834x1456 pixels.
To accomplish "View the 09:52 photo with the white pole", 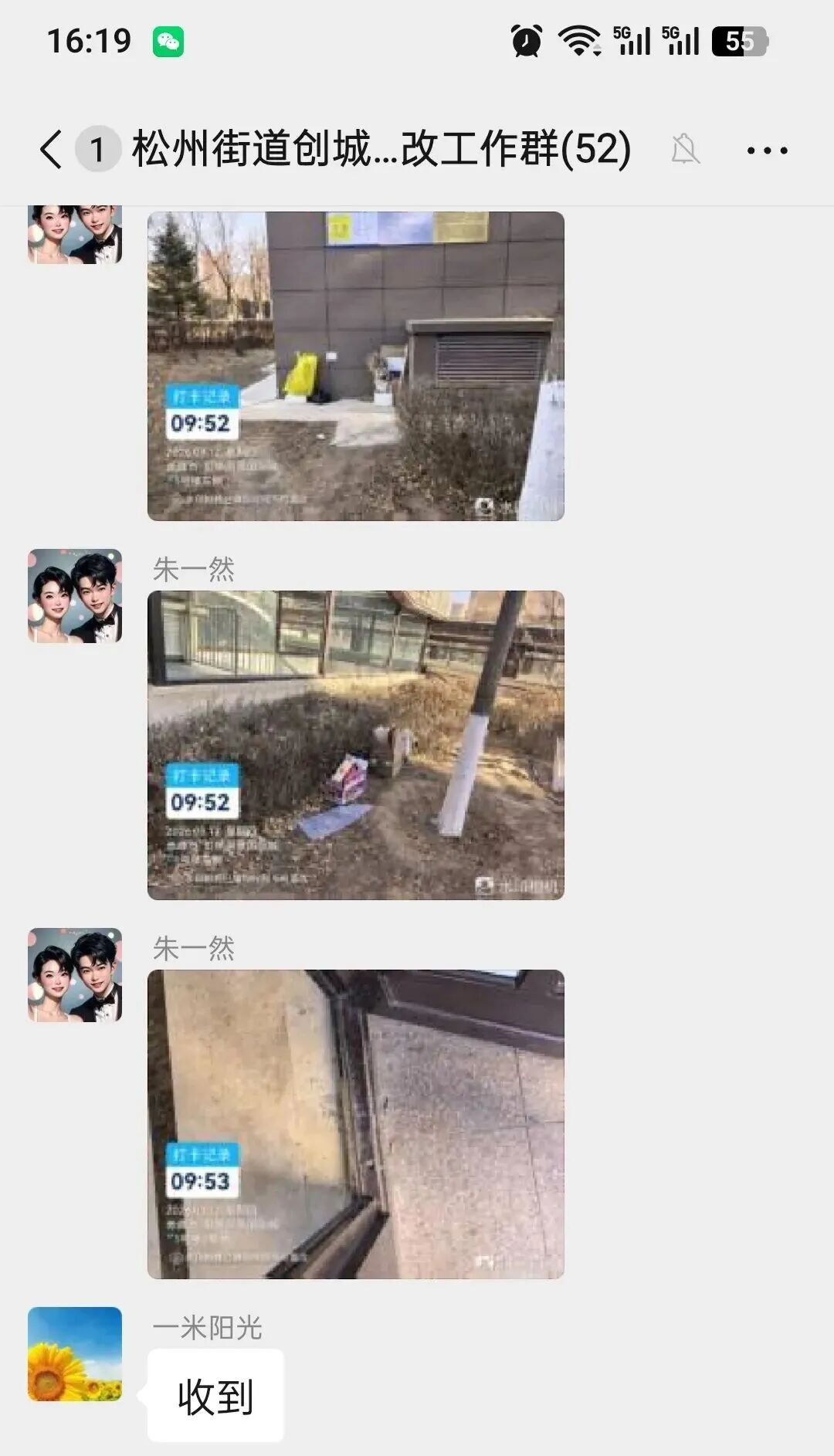I will pos(355,745).
